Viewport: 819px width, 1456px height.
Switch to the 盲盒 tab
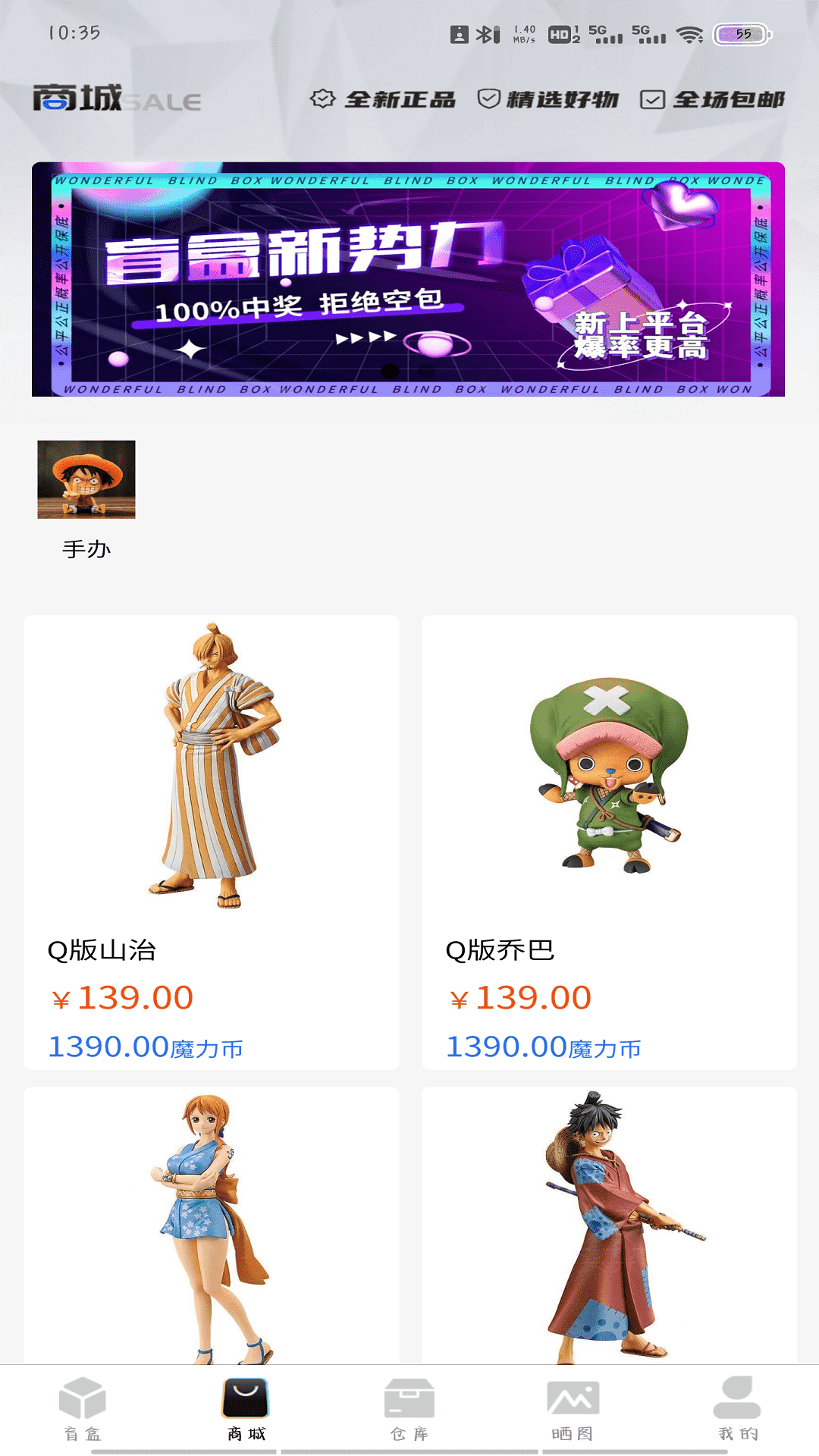coord(82,1409)
